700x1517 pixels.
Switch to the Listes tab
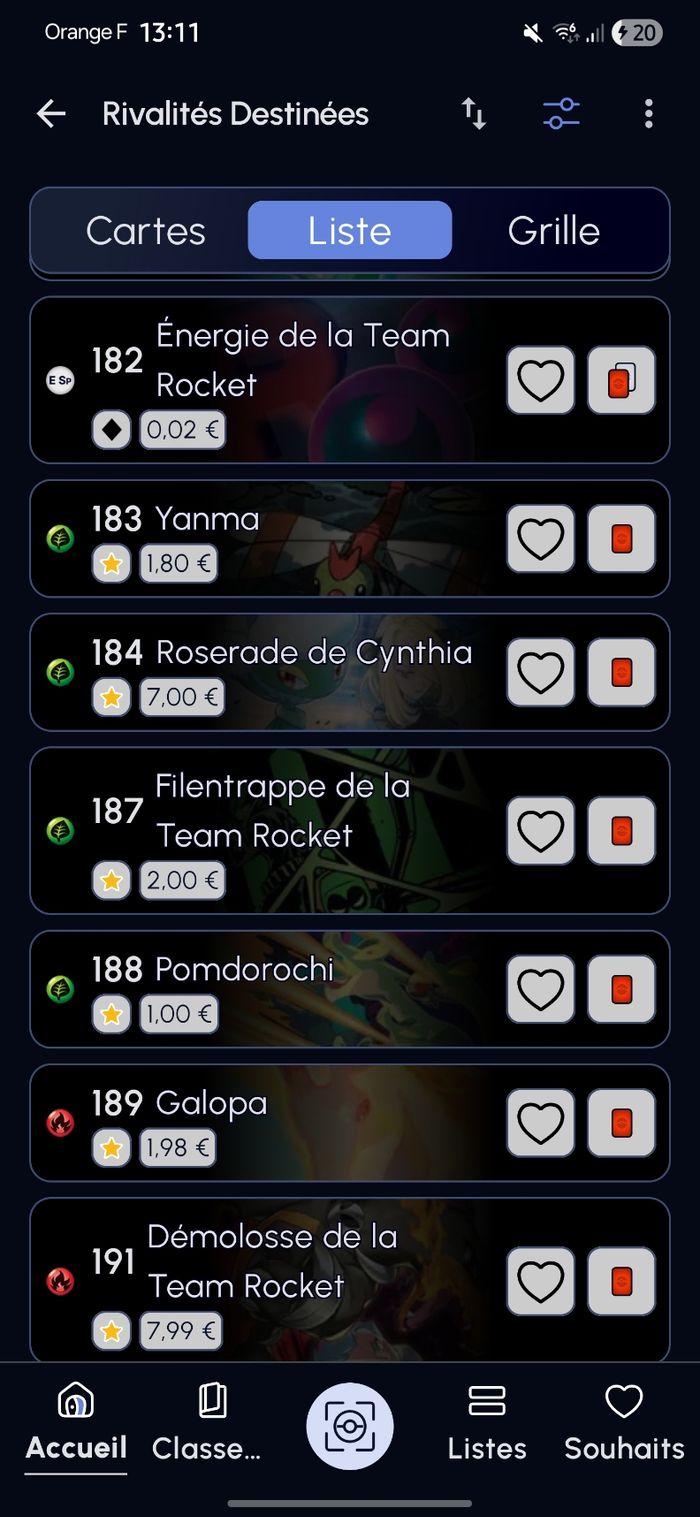[487, 1424]
